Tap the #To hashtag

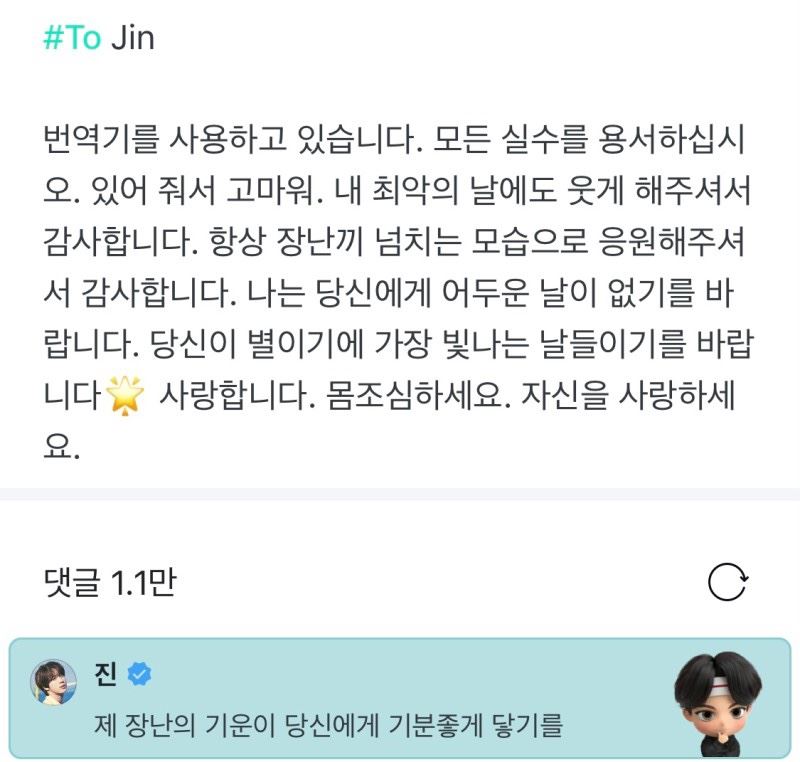tap(73, 39)
